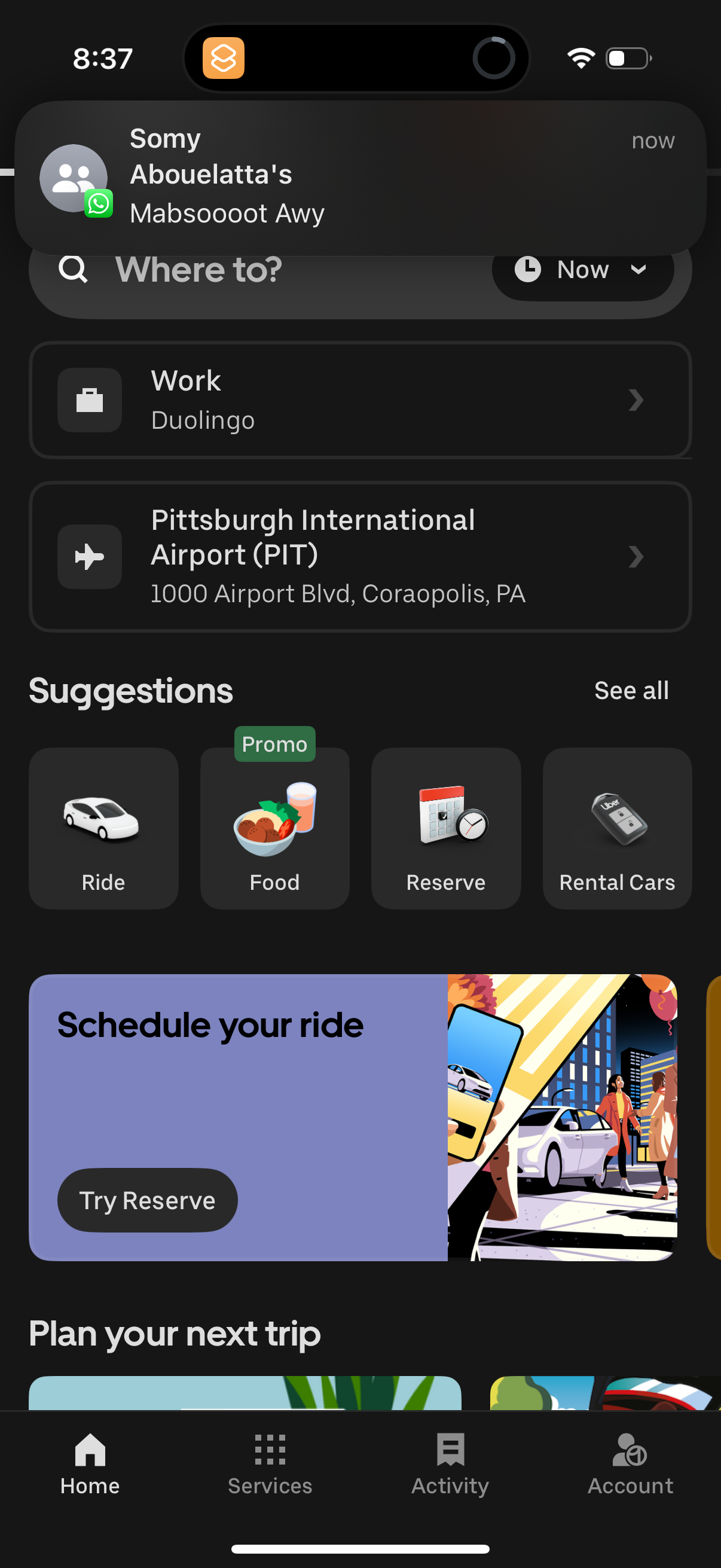
Task: Tap the clock icon inside the Now pill
Action: pos(528,269)
